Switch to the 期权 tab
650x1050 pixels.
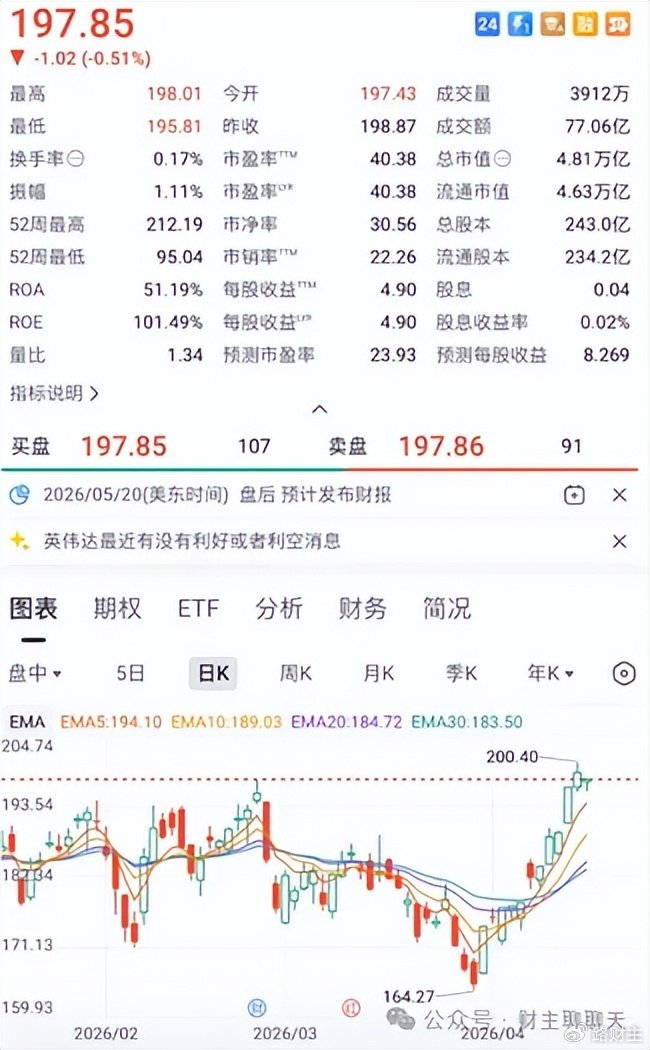coord(117,608)
